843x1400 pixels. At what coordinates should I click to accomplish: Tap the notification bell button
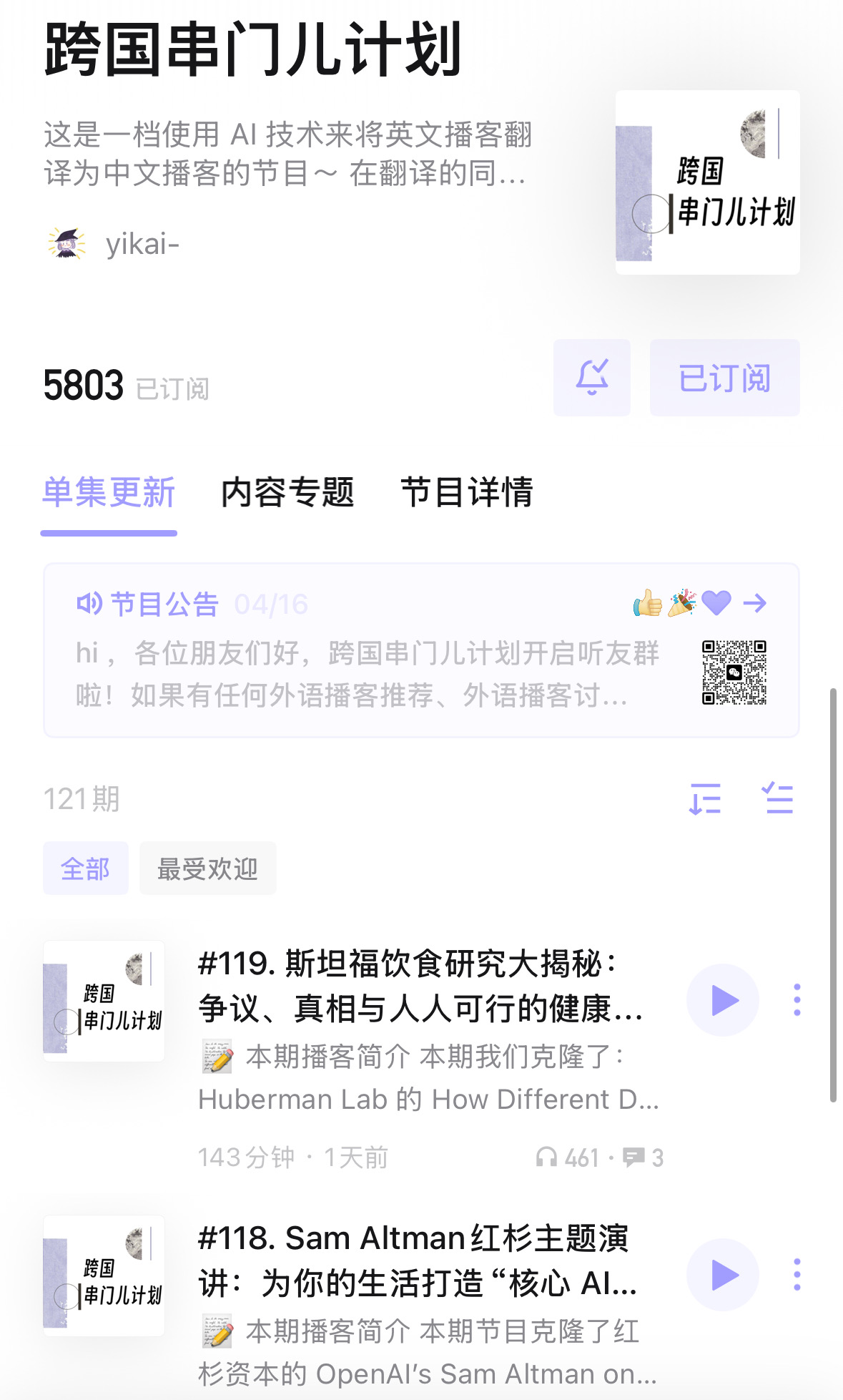[x=592, y=378]
